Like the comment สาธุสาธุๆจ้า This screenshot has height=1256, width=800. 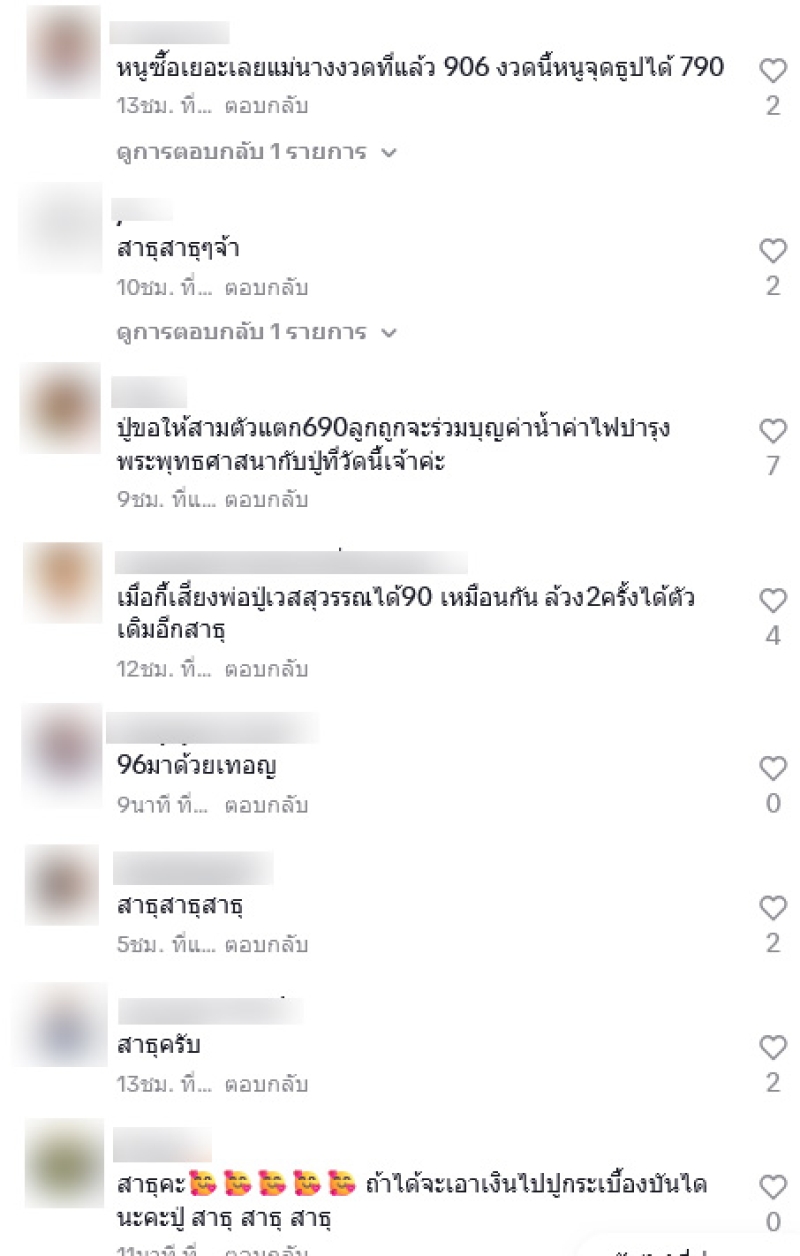click(773, 250)
